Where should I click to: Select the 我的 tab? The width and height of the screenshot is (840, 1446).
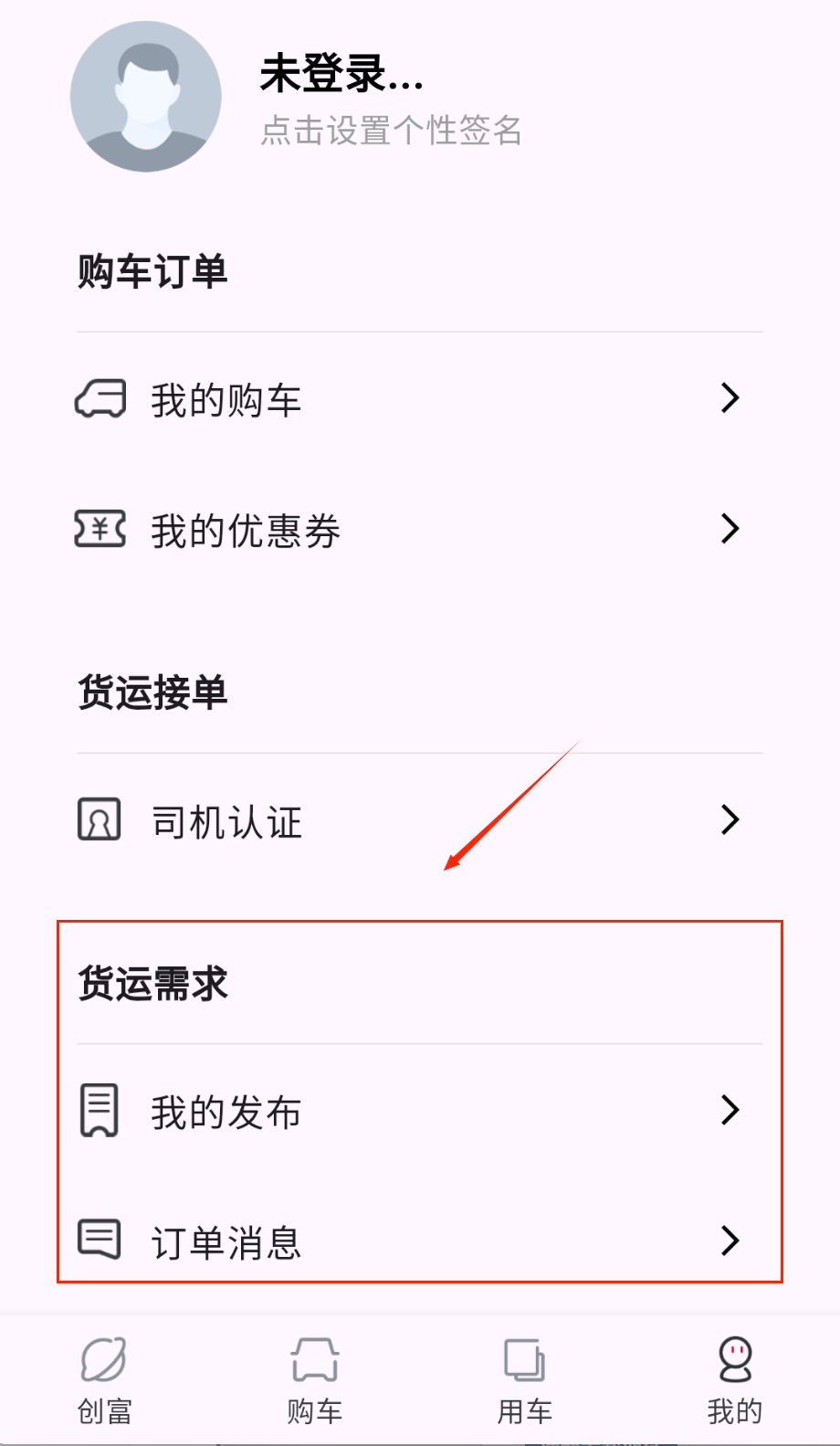(x=734, y=1381)
